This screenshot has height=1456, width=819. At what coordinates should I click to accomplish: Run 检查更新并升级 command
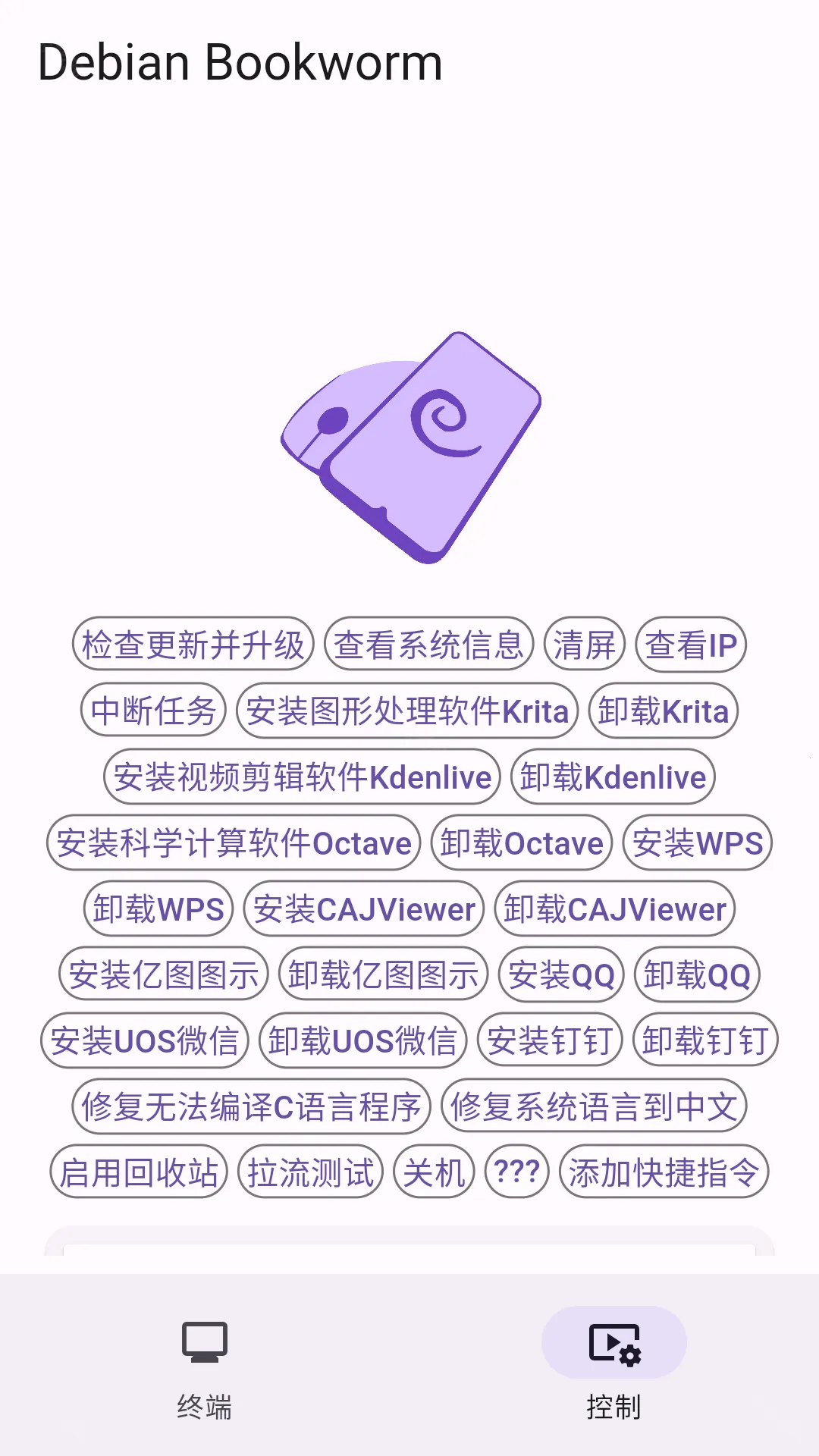tap(193, 645)
